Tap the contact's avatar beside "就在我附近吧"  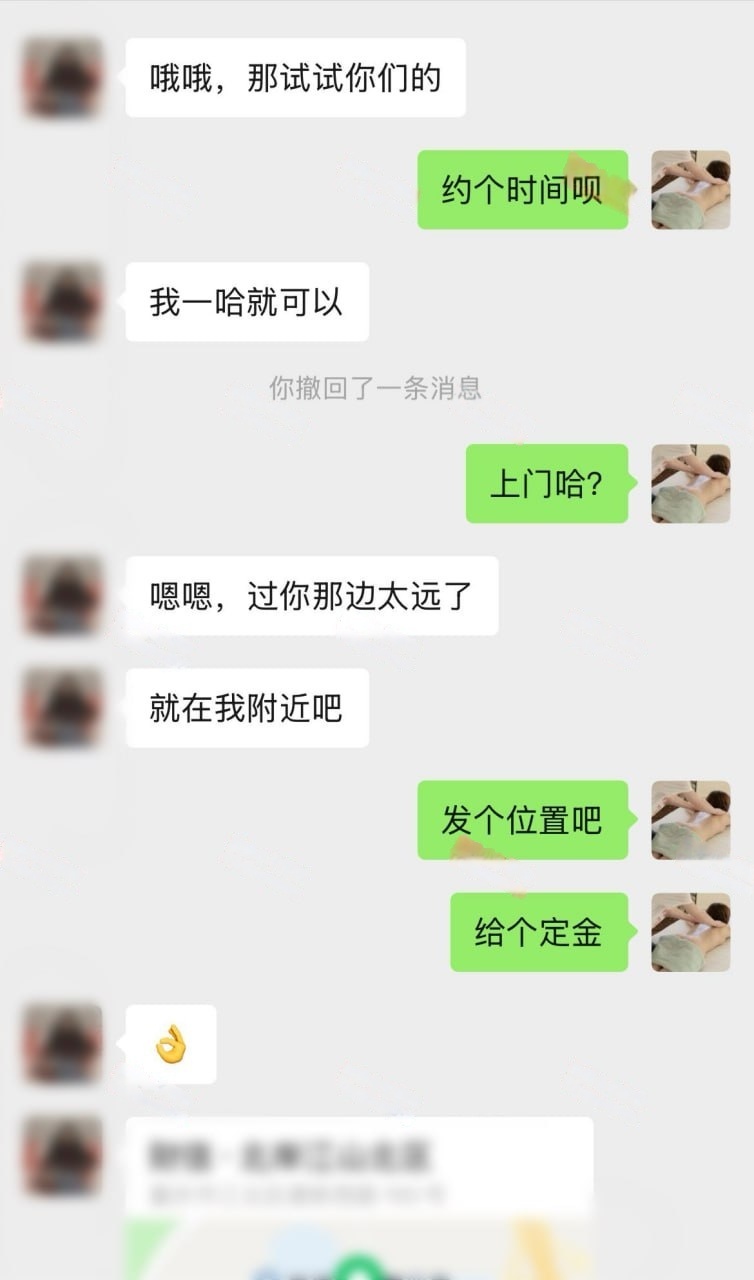click(x=63, y=708)
